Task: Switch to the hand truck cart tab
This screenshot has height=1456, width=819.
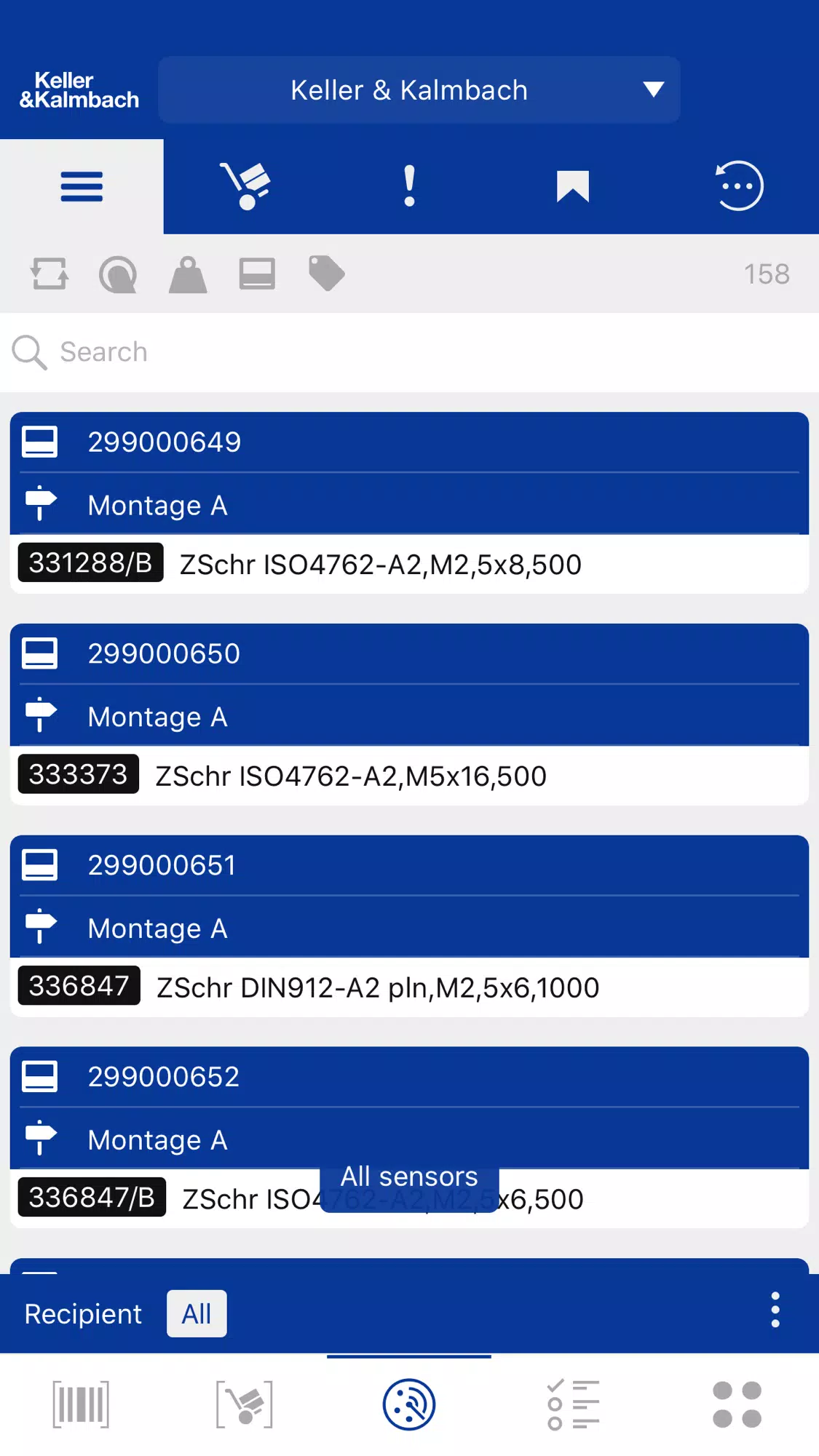Action: click(245, 186)
